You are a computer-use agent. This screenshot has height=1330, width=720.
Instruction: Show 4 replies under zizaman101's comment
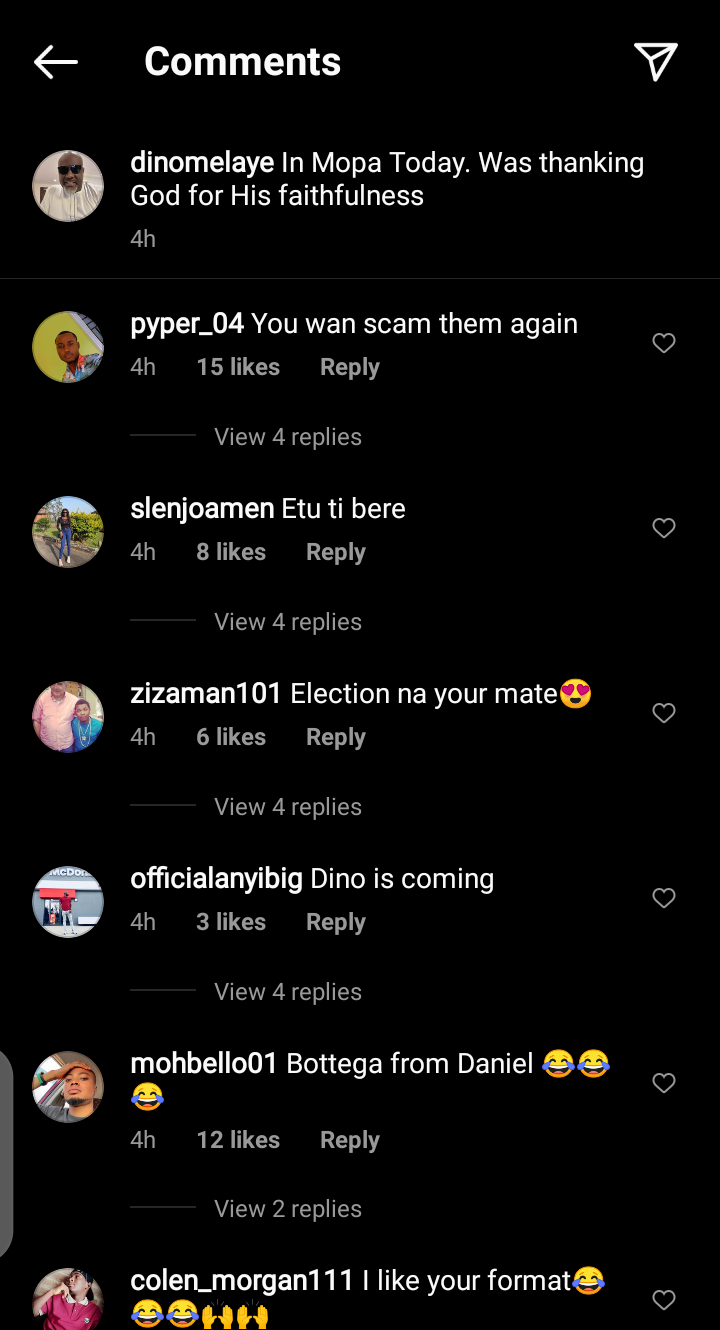[x=288, y=807]
